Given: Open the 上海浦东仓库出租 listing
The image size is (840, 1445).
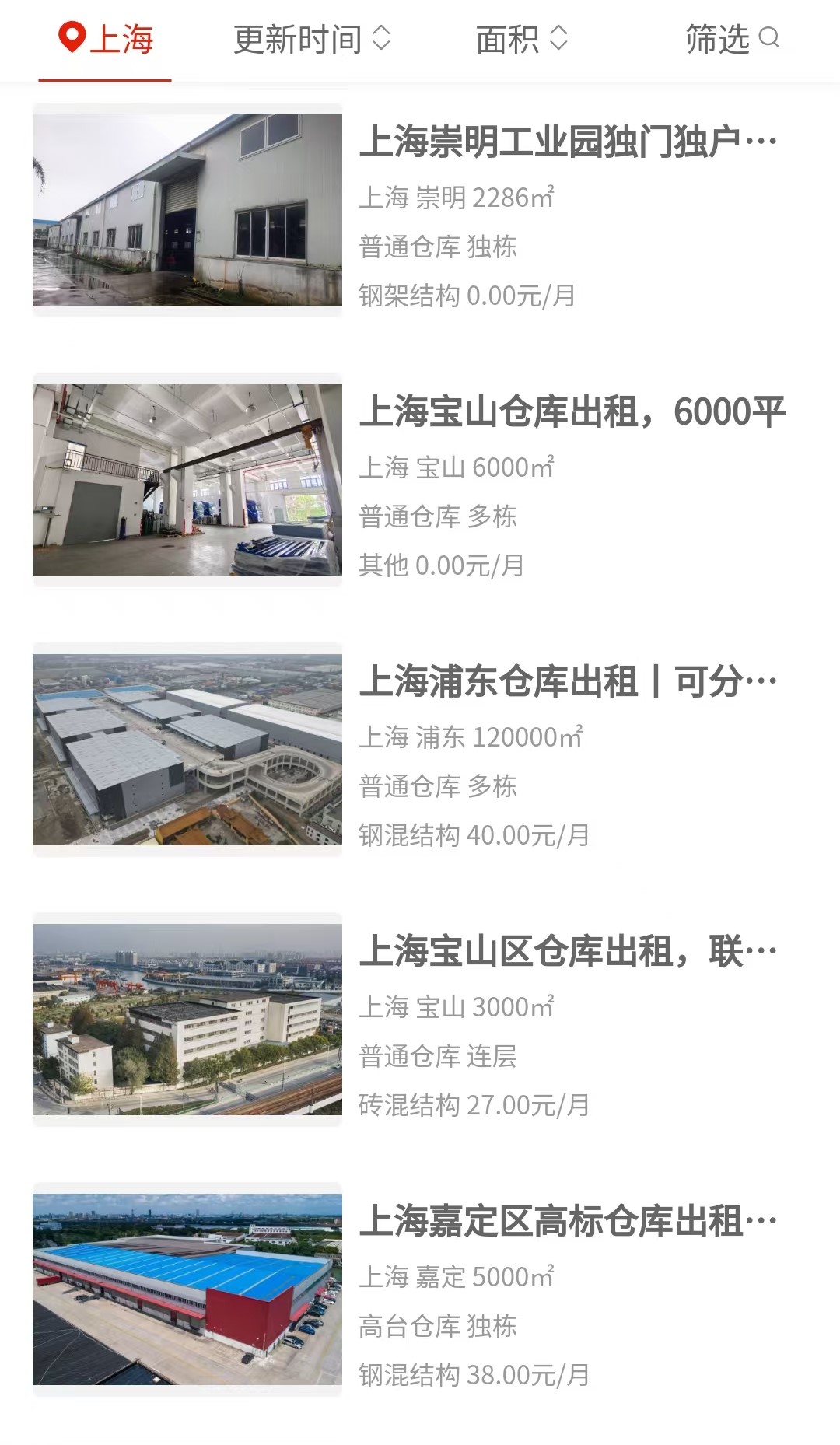Looking at the screenshot, I should (x=420, y=750).
